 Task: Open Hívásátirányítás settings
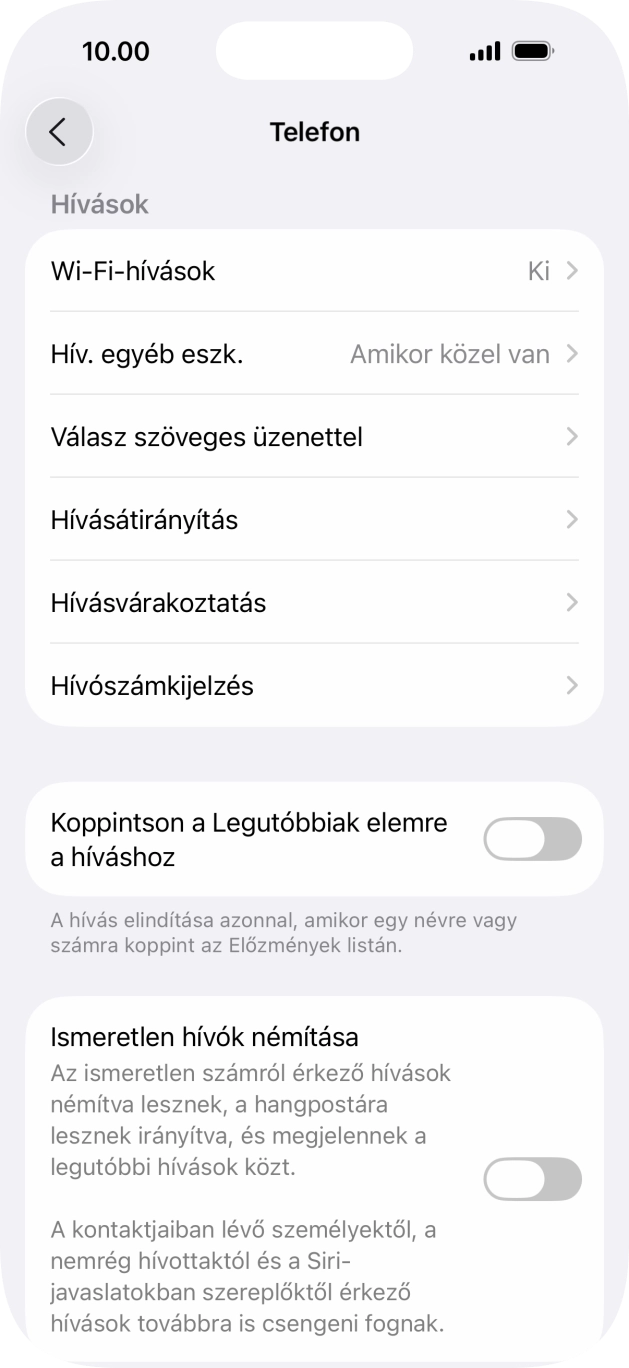click(x=314, y=520)
